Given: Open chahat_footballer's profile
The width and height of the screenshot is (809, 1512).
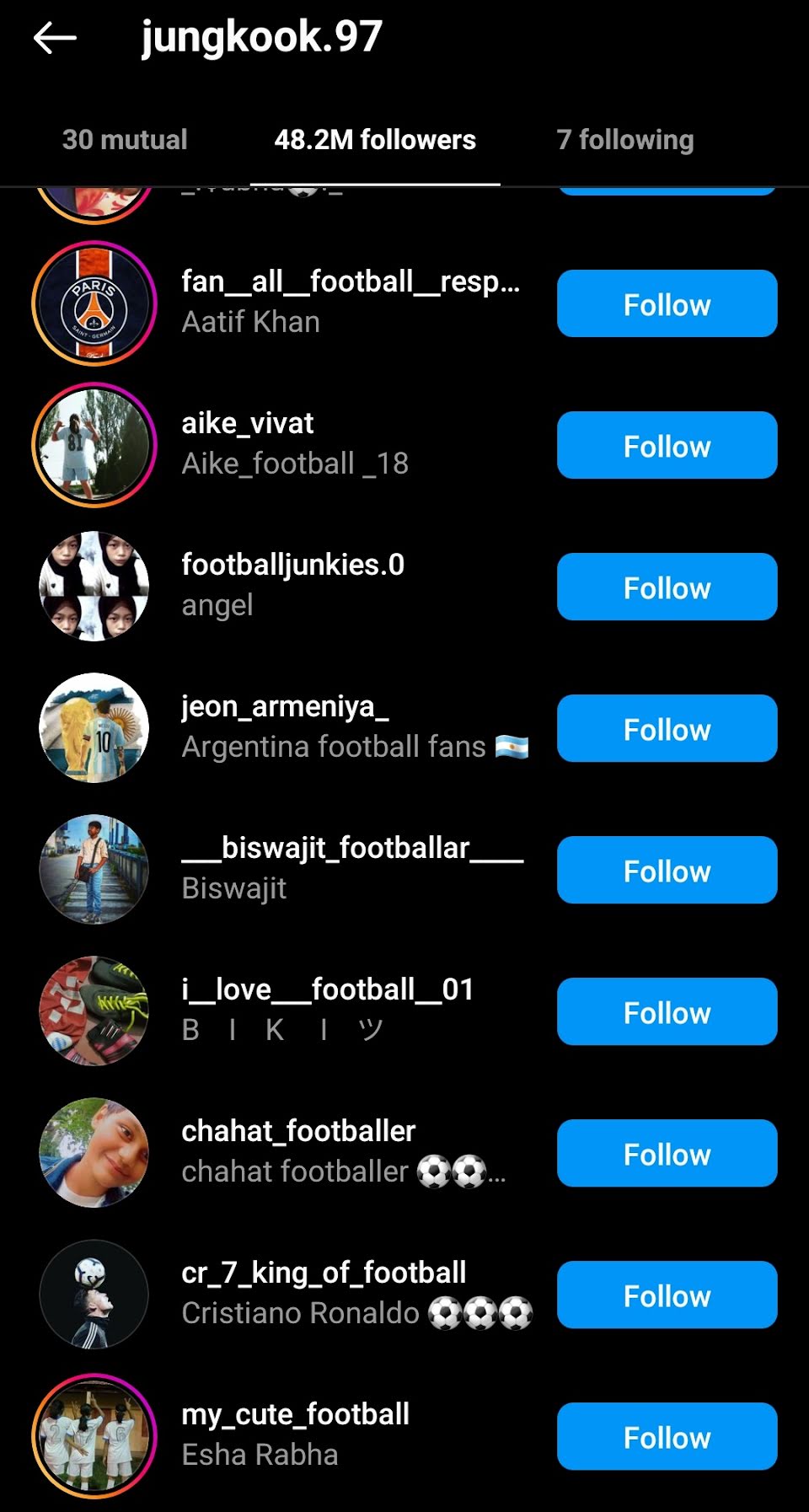Looking at the screenshot, I should coord(298,1131).
